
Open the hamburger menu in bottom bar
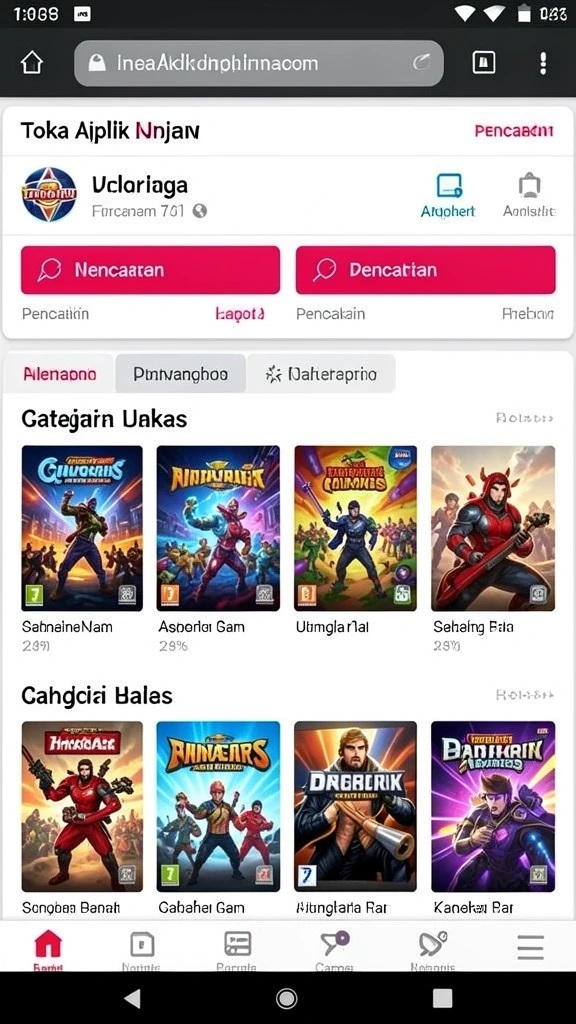point(530,947)
